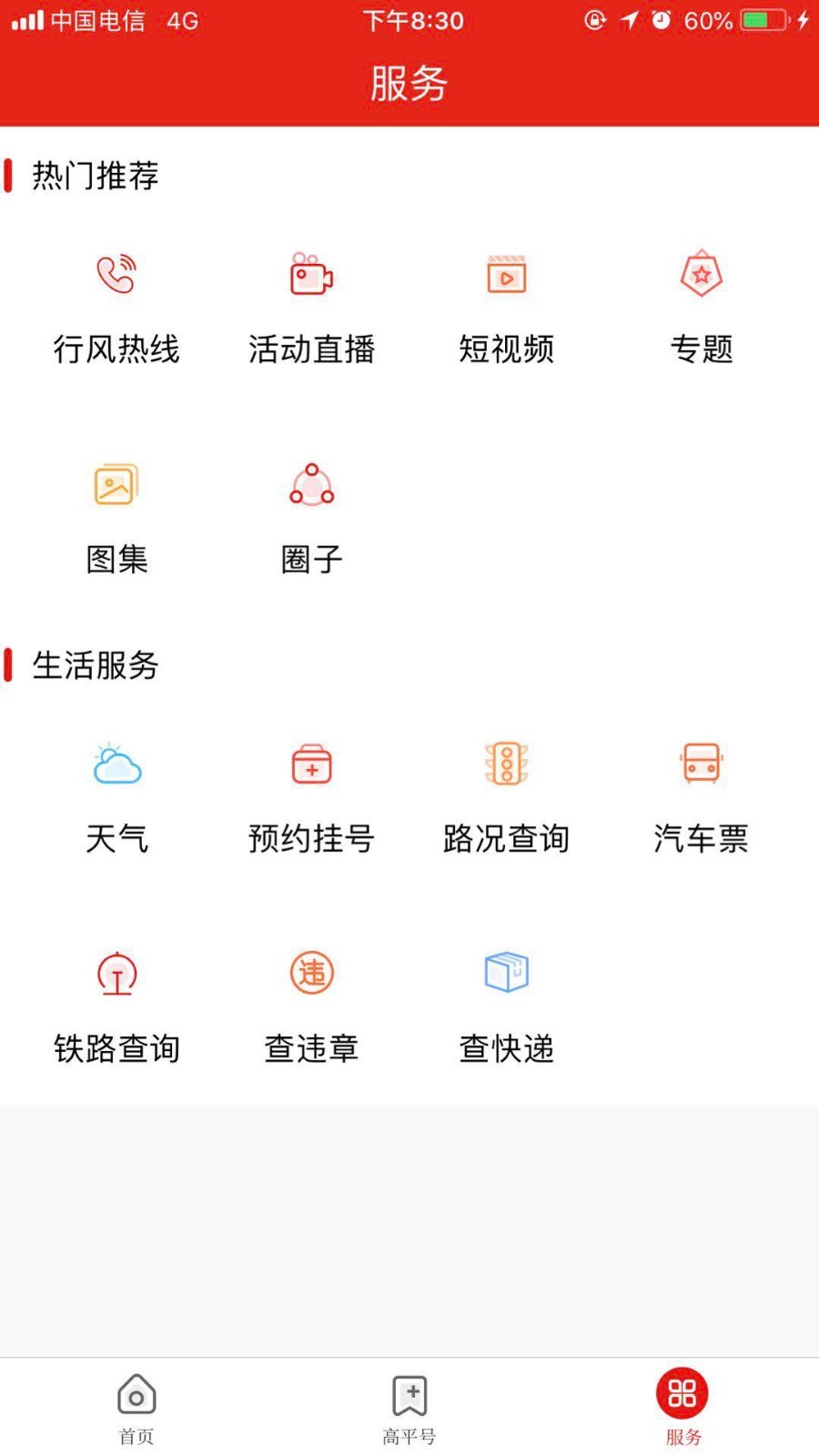Open the 专题 special topics section
Image resolution: width=819 pixels, height=1456 pixels.
click(701, 308)
